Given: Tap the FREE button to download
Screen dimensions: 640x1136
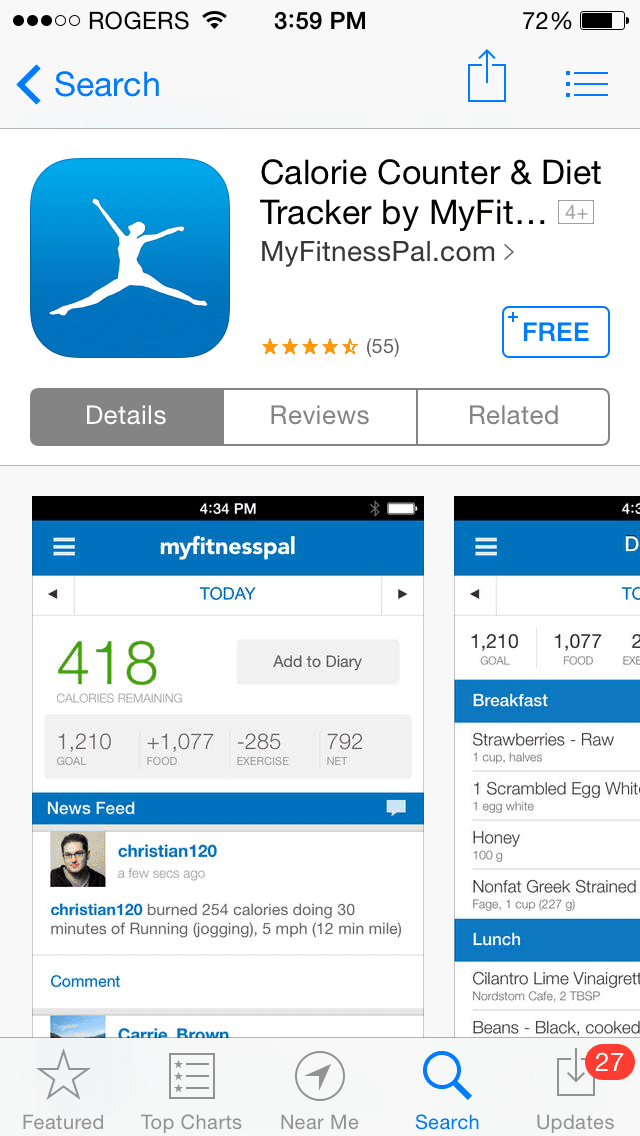Looking at the screenshot, I should pyautogui.click(x=556, y=332).
